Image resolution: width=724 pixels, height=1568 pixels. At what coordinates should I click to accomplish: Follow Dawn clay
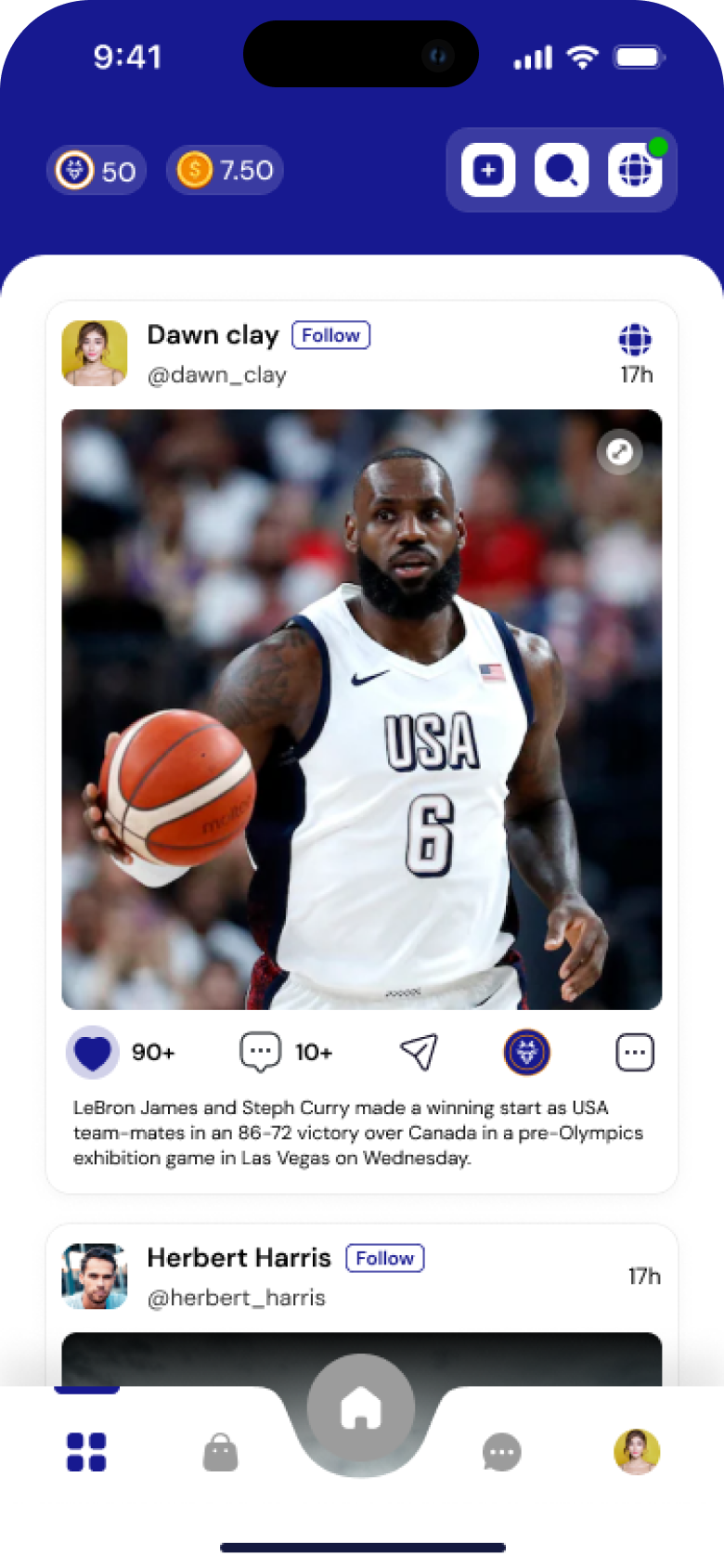click(x=331, y=335)
